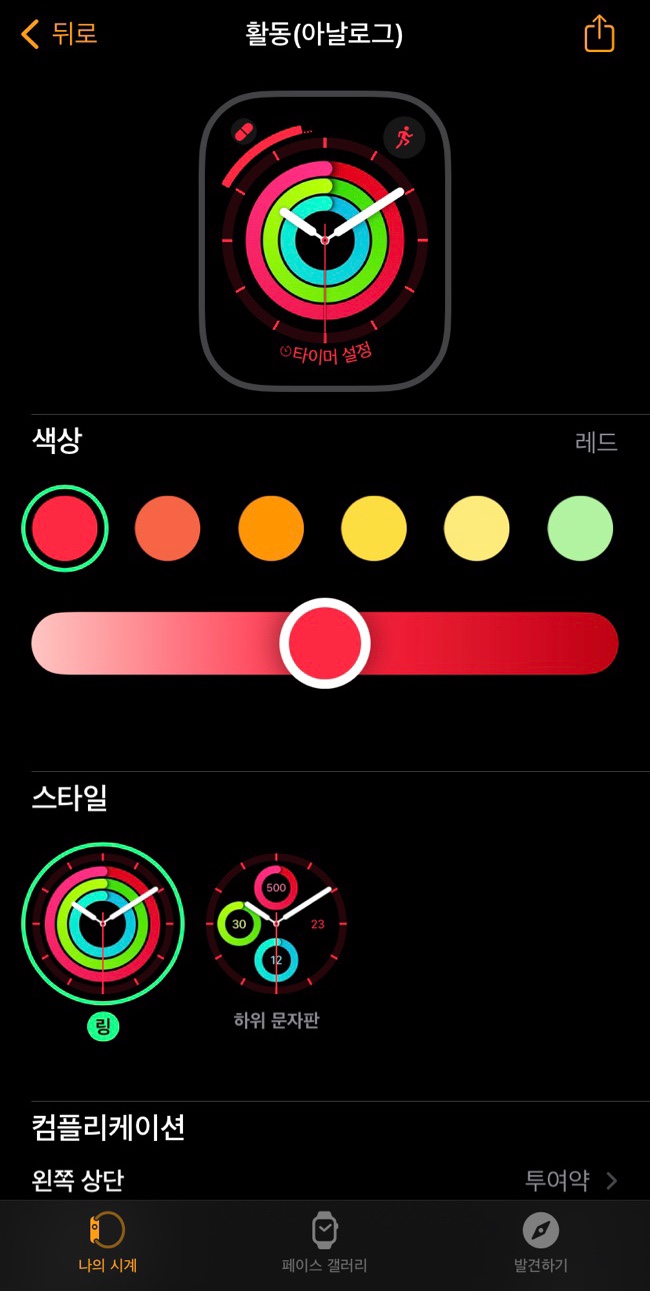The width and height of the screenshot is (650, 1291).
Task: Pick the orange color swatch
Action: coord(271,527)
